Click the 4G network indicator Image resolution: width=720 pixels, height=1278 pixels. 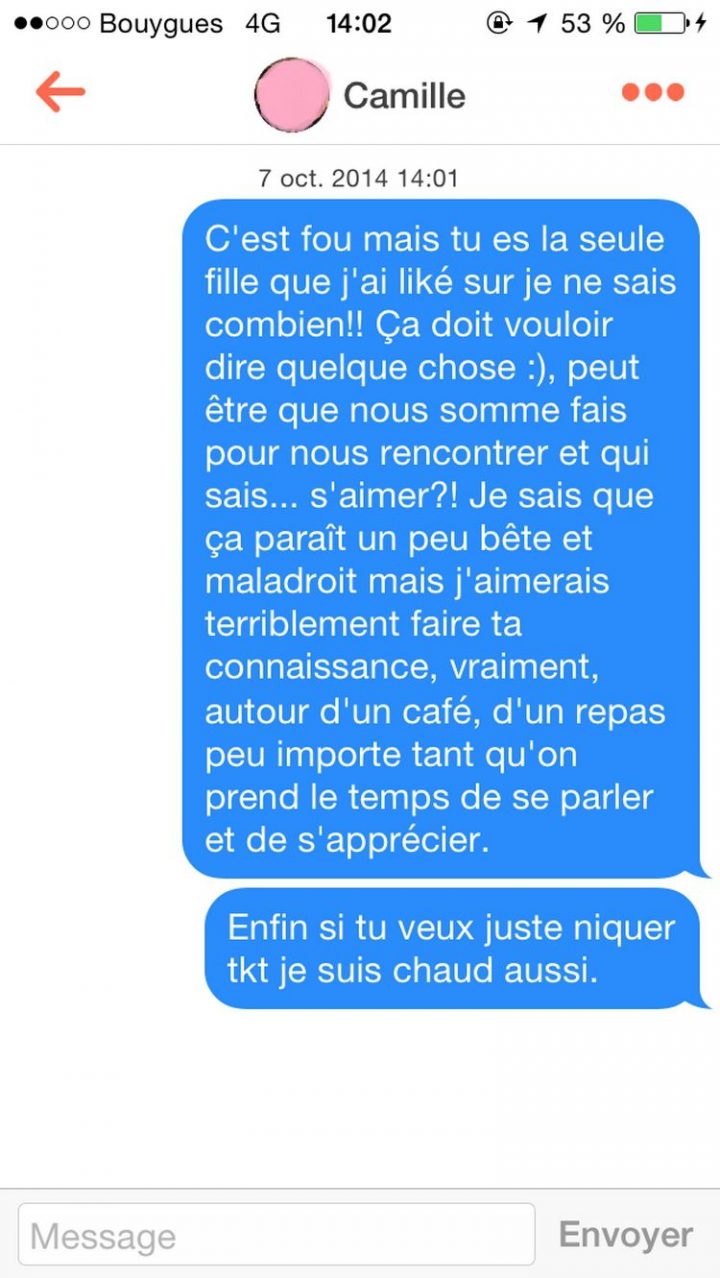click(261, 21)
